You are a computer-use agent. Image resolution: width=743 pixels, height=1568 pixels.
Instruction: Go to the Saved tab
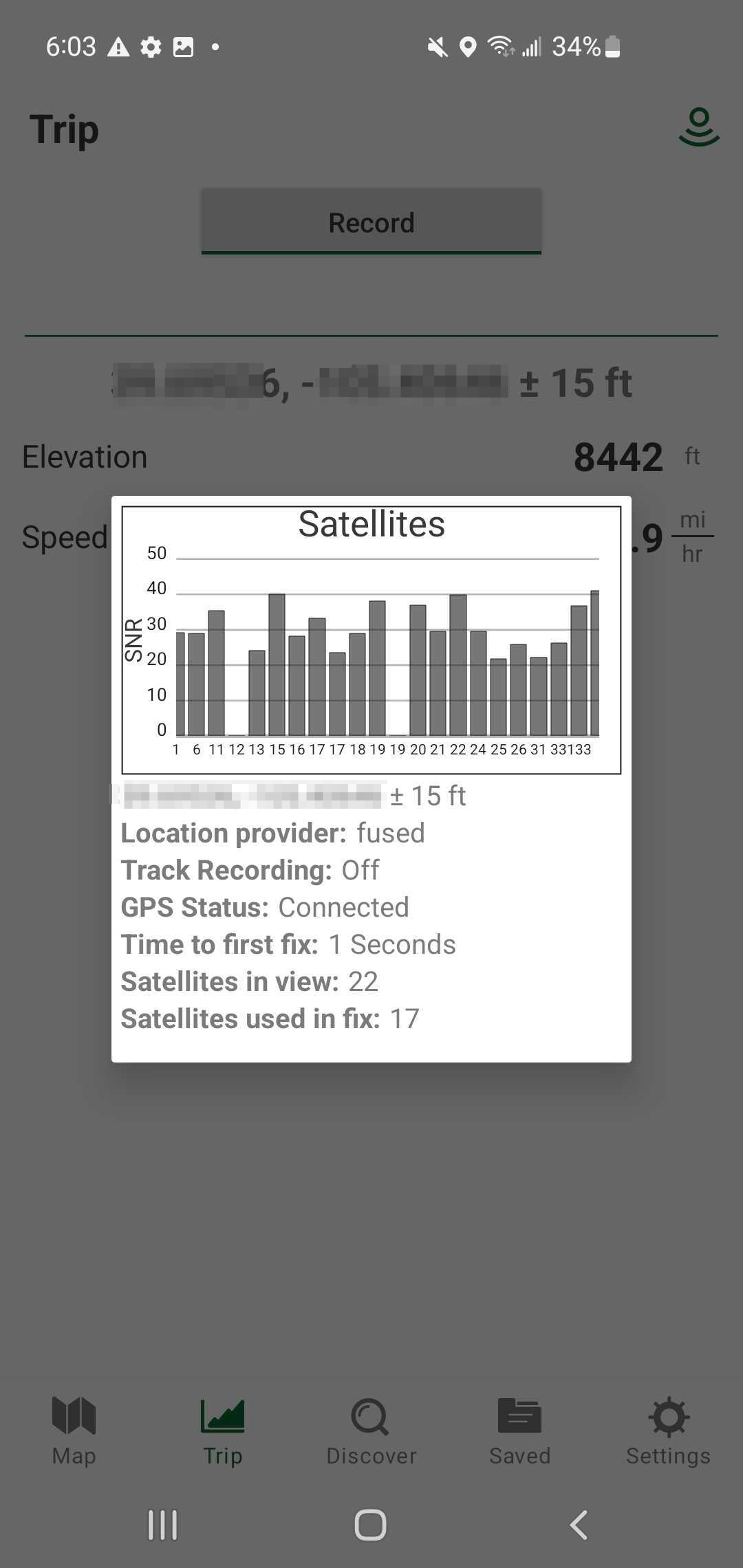(519, 1431)
